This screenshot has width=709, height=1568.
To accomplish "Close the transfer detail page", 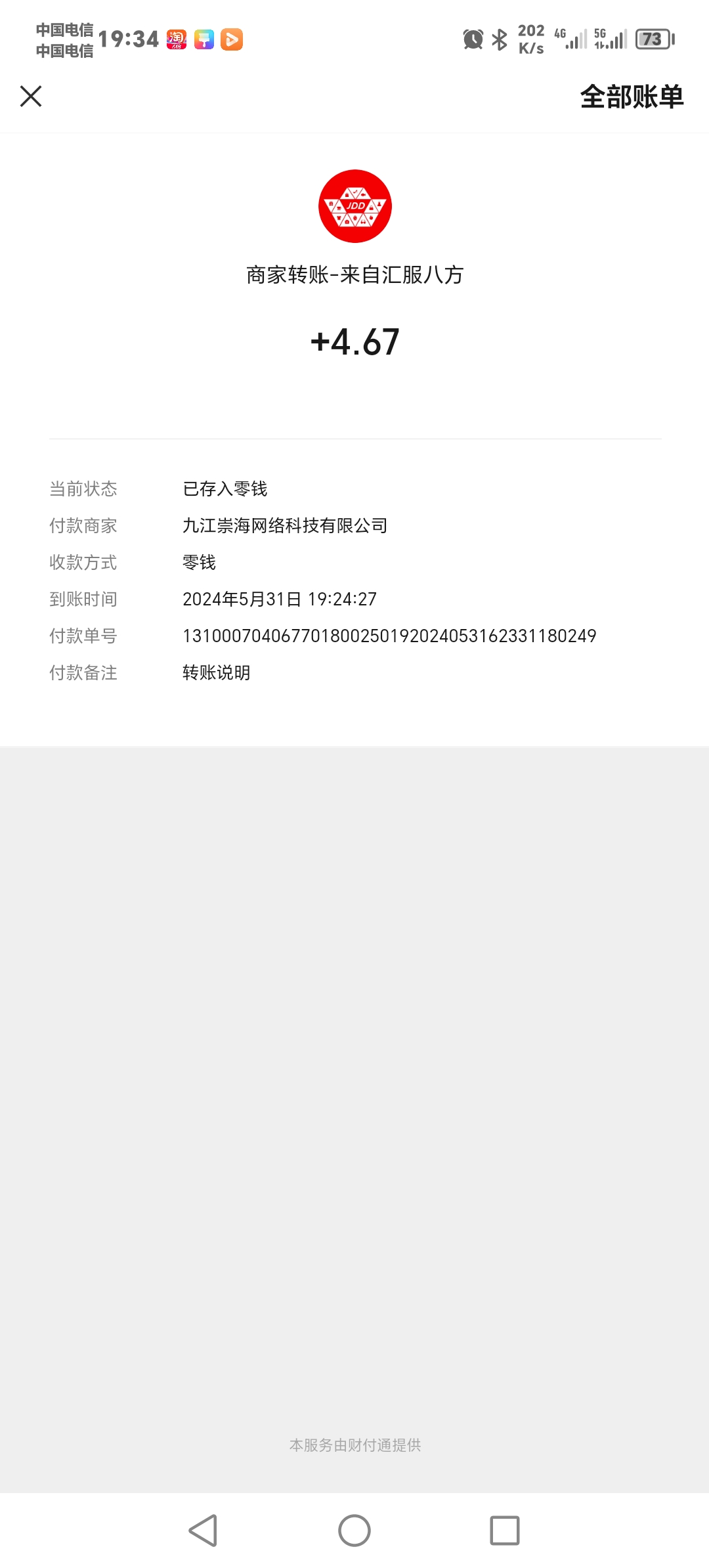I will [x=31, y=97].
